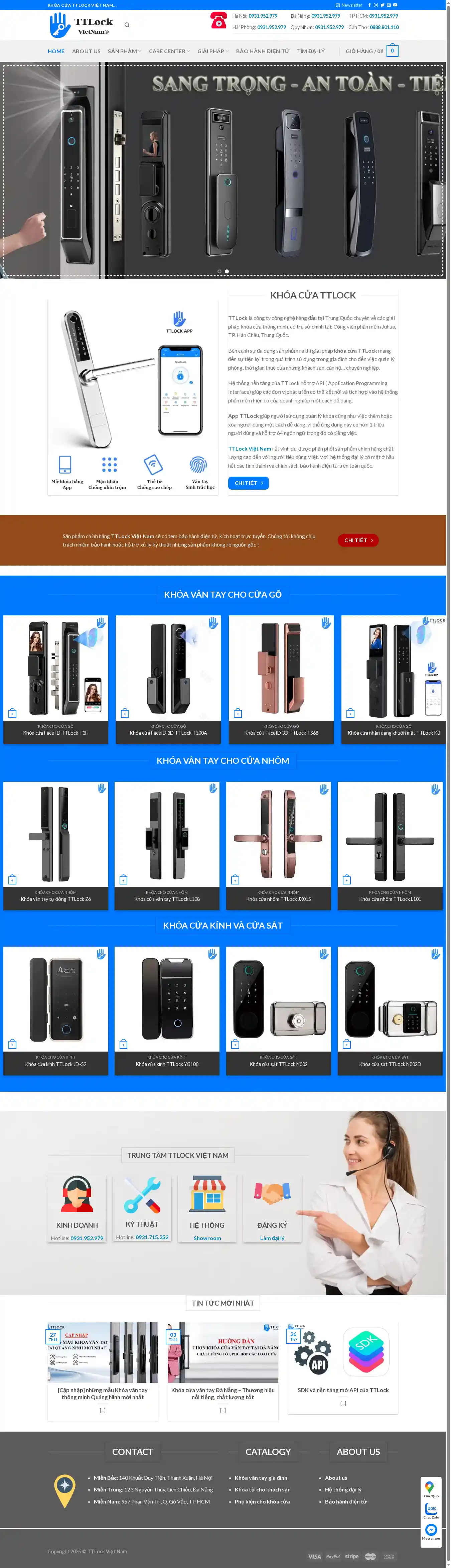This screenshot has width=451, height=1568.
Task: Open the ĐĂNG KÝ Làm đại lý card
Action: point(272,1208)
